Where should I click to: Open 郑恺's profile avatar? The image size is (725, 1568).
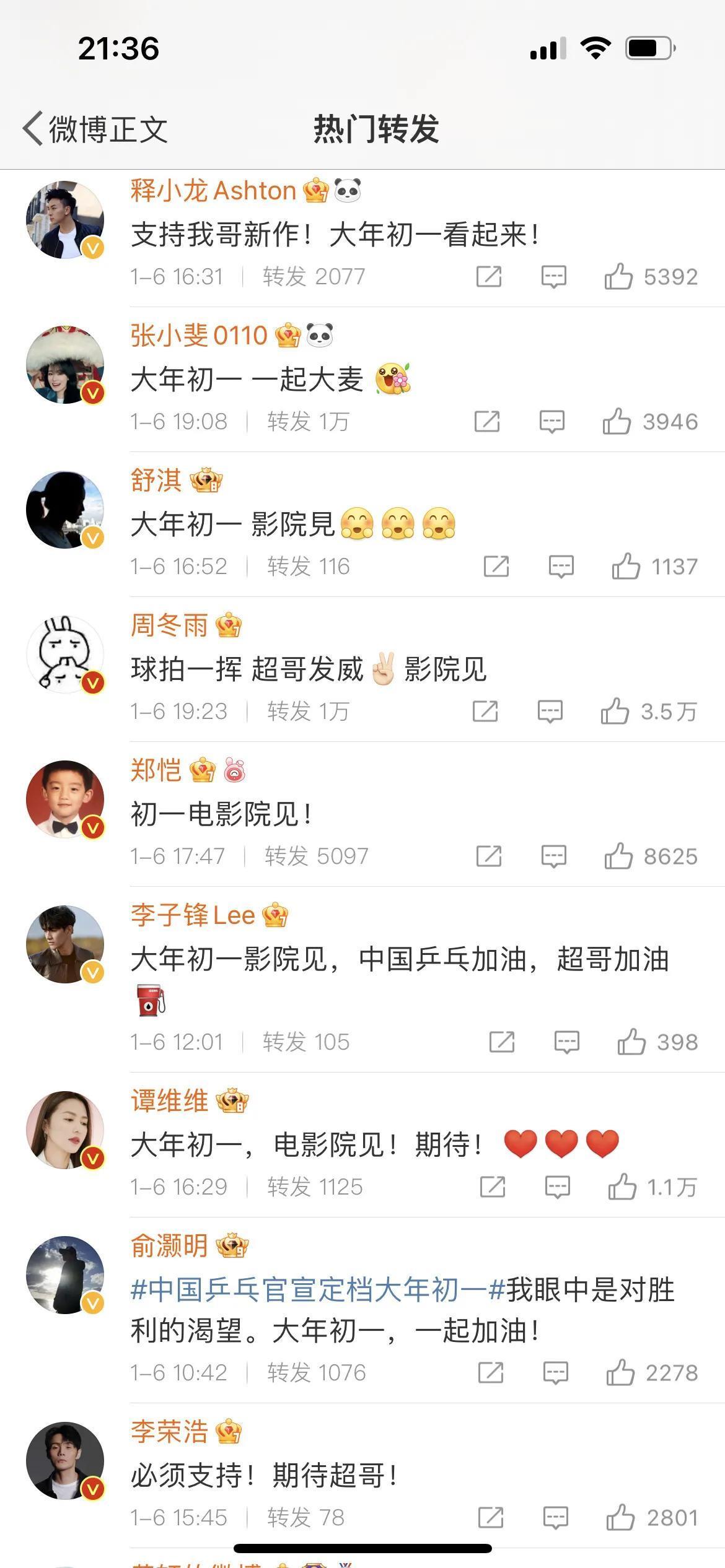[x=65, y=799]
